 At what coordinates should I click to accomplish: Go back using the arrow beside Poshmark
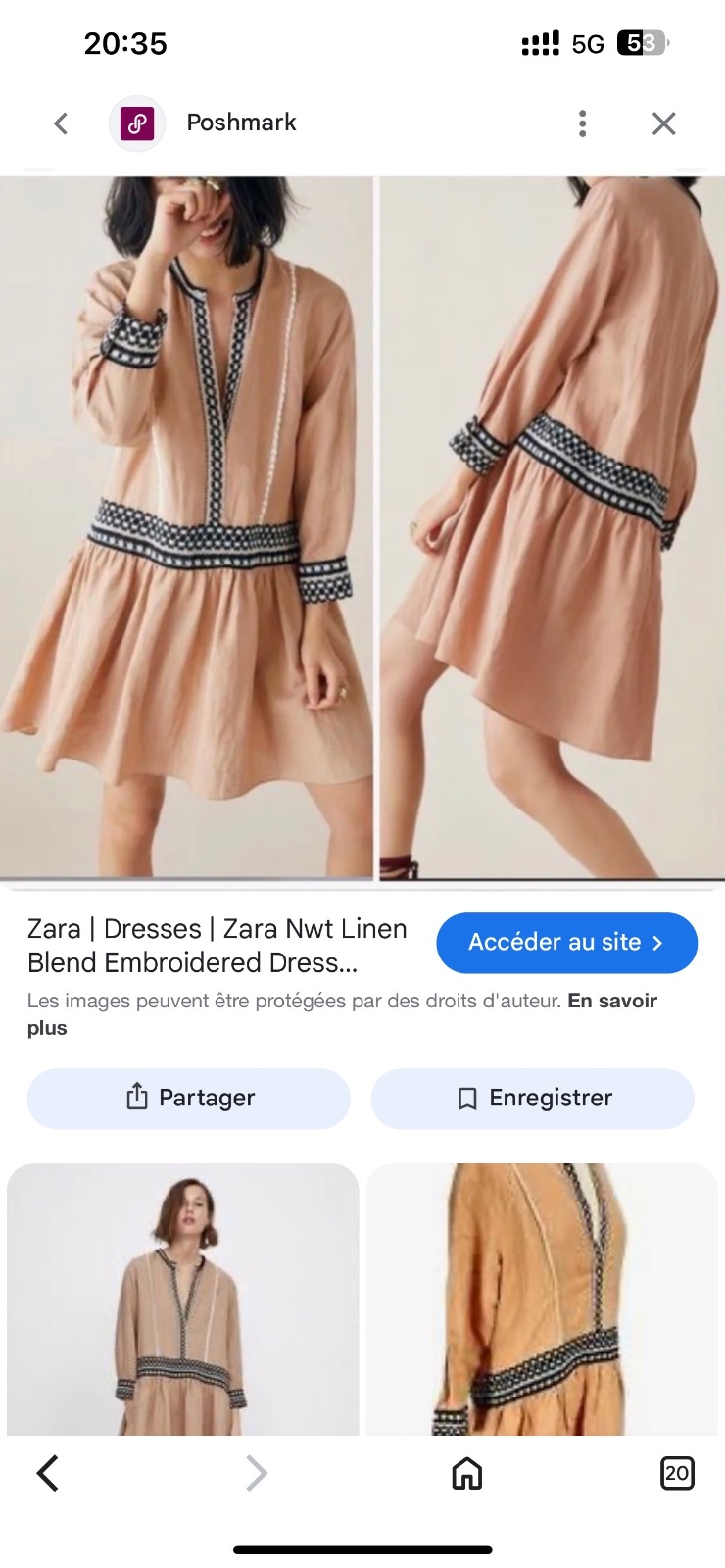tap(61, 123)
